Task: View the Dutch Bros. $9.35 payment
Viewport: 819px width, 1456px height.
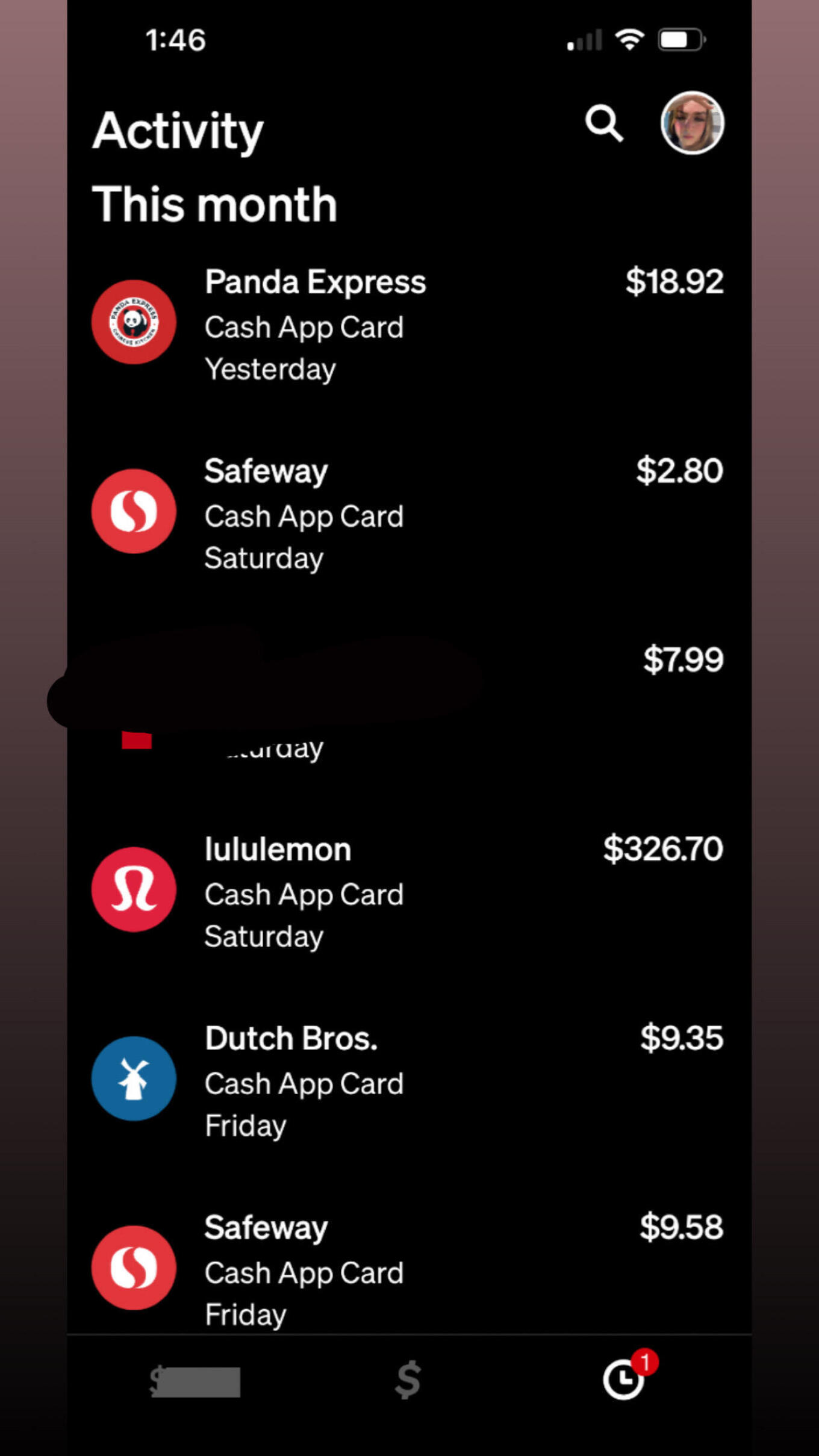Action: tap(407, 1080)
